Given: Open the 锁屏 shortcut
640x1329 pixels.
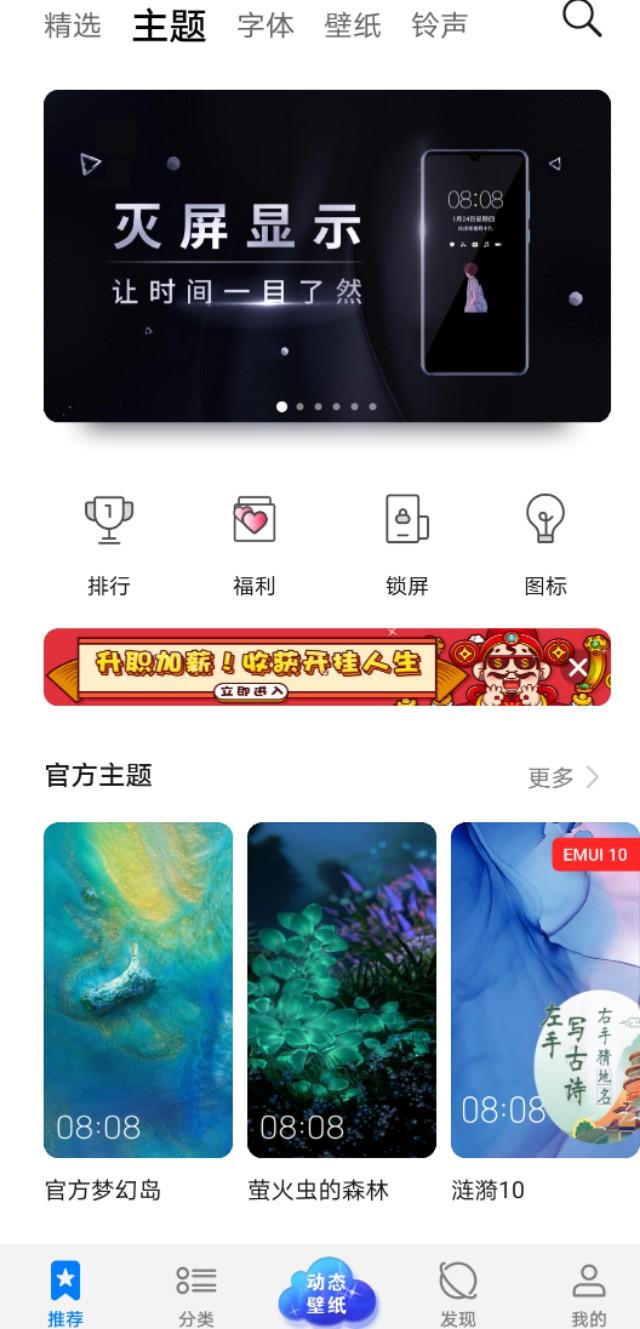Looking at the screenshot, I should coord(407,546).
